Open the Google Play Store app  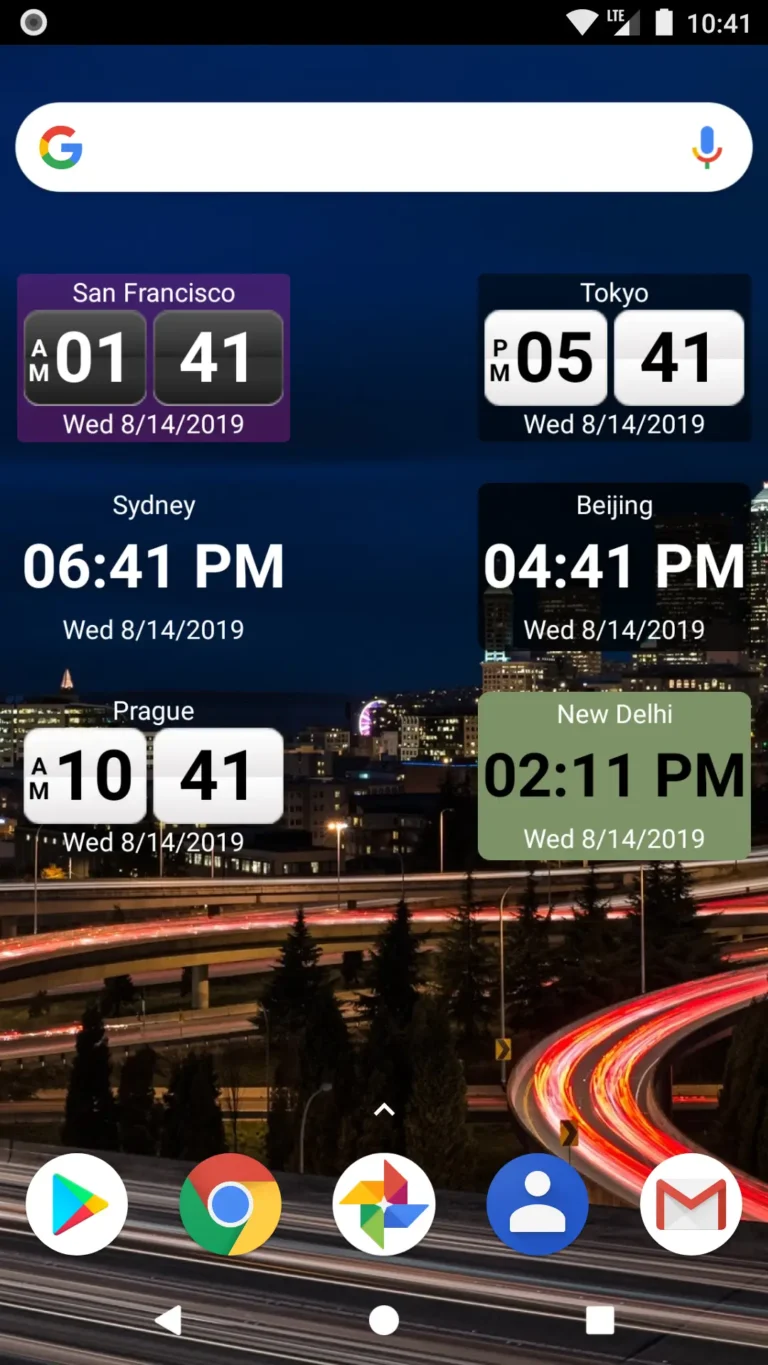tap(76, 1205)
